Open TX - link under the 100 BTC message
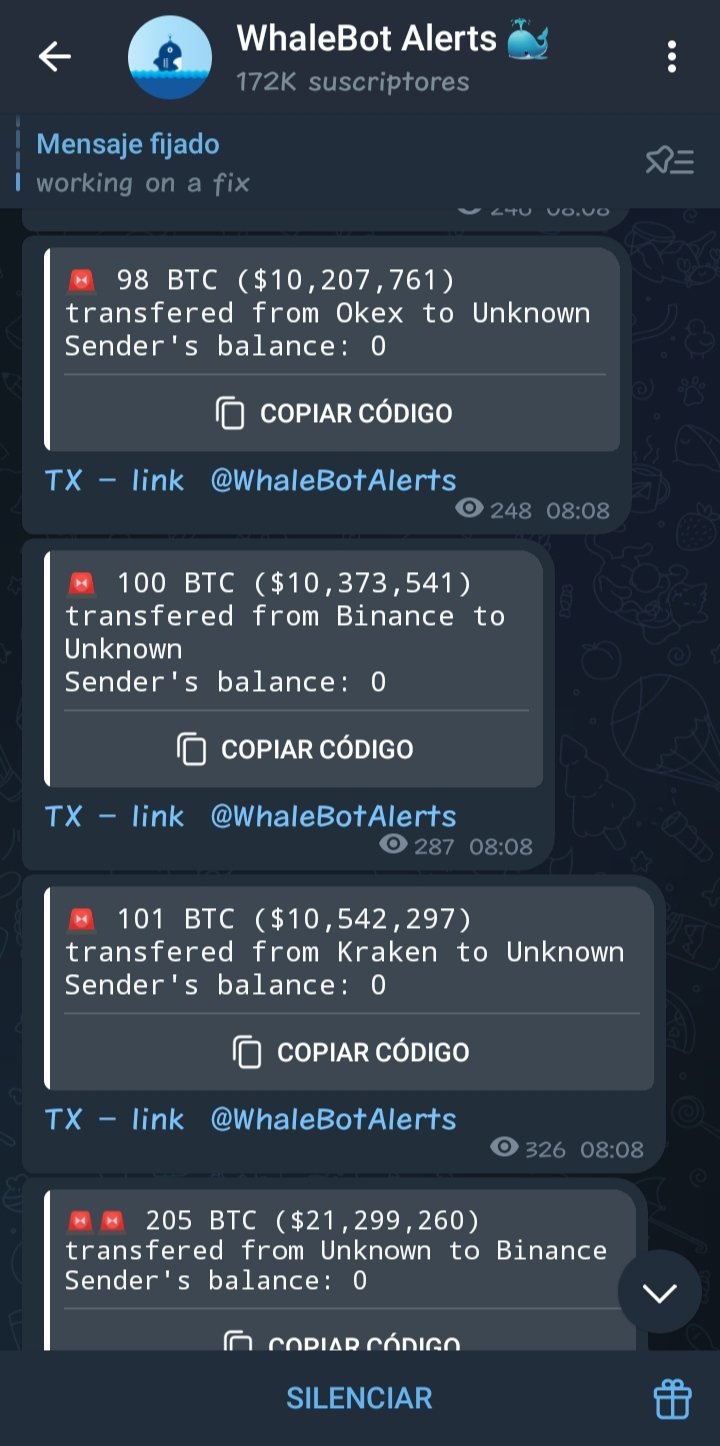 [x=115, y=817]
